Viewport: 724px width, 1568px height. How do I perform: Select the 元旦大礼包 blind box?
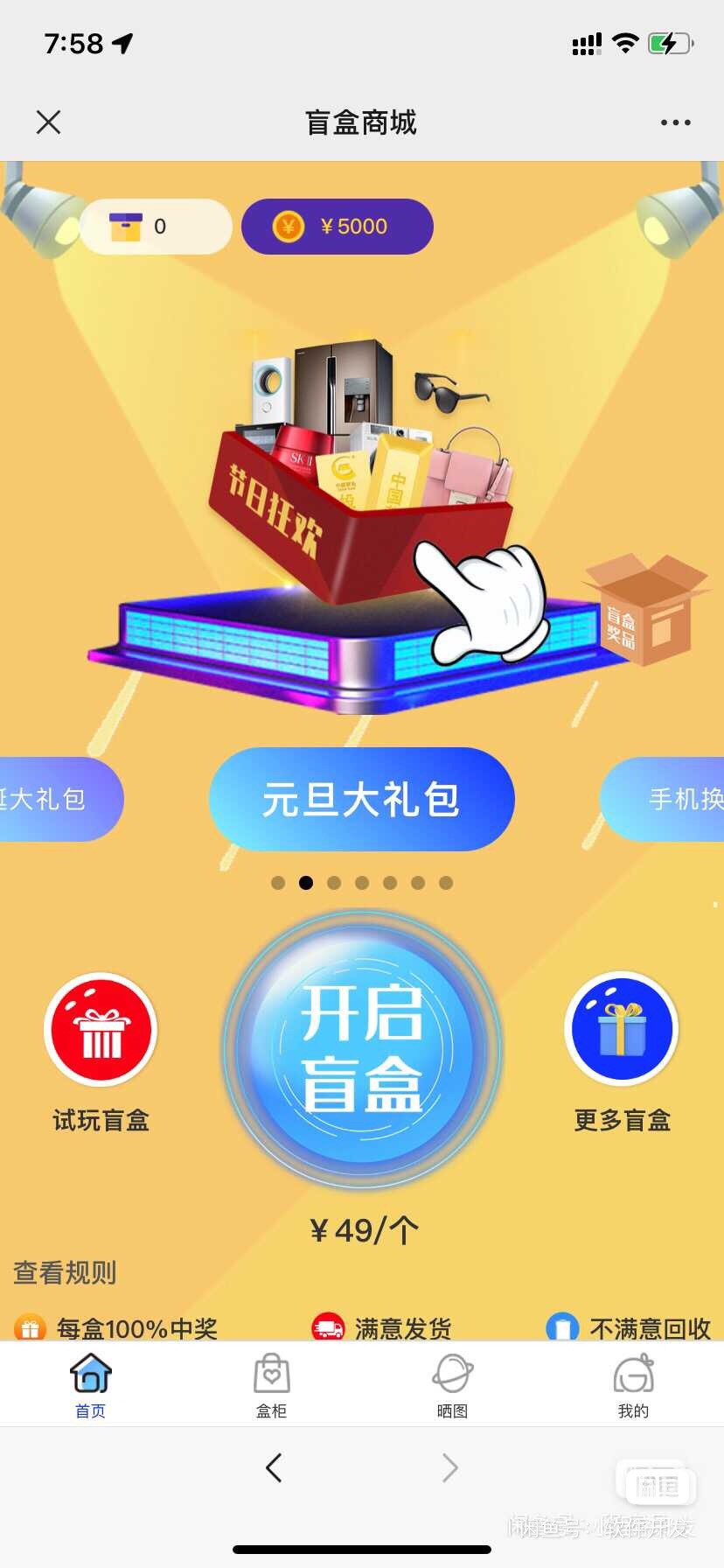click(x=361, y=799)
